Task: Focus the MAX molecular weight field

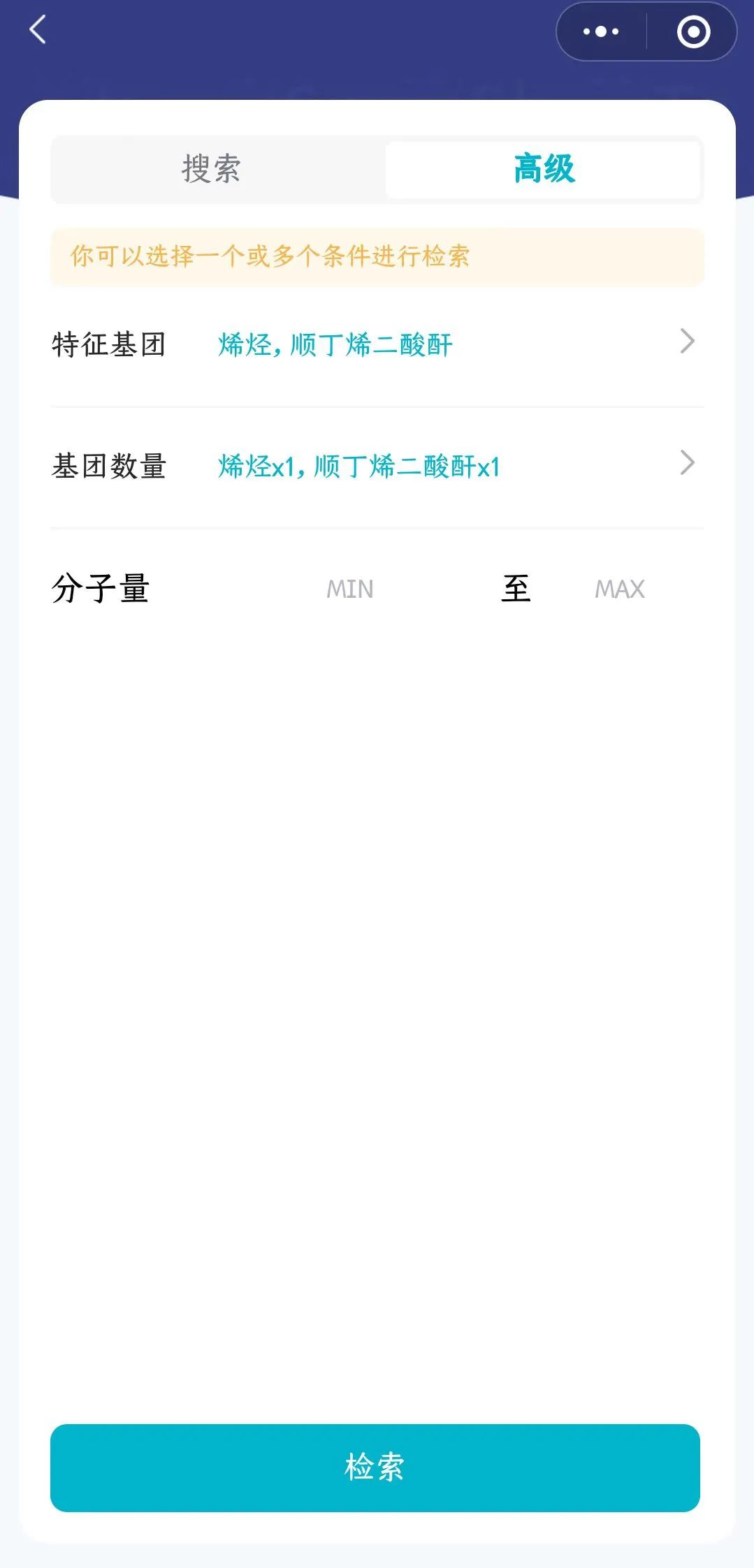Action: pyautogui.click(x=620, y=589)
